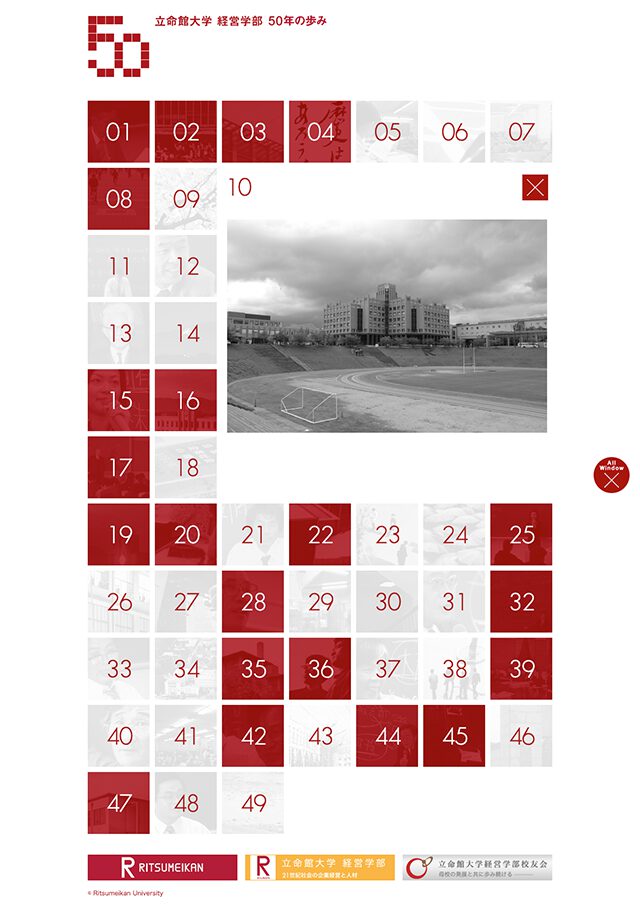The width and height of the screenshot is (640, 914).
Task: Open tile 16
Action: pos(186,400)
